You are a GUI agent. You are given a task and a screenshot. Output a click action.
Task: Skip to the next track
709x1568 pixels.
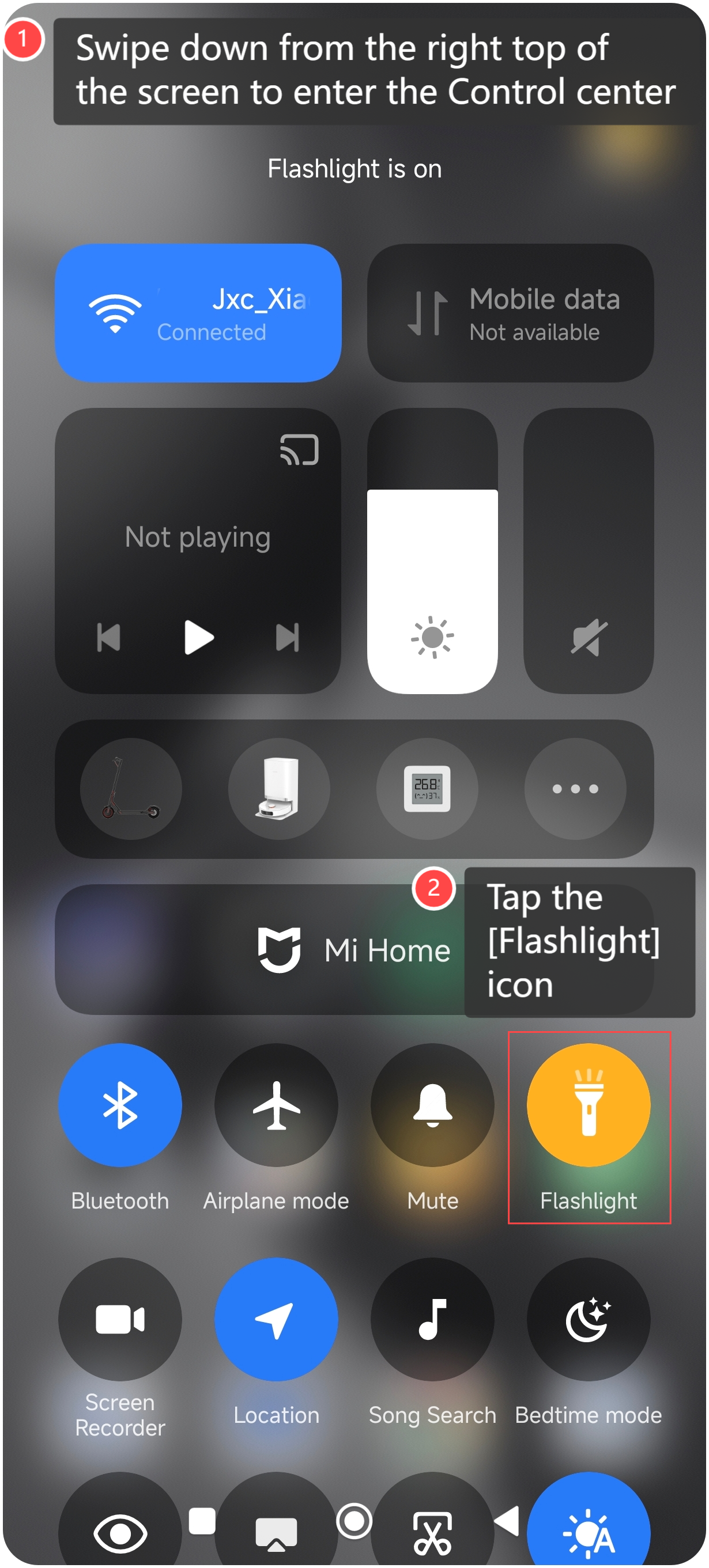click(287, 637)
